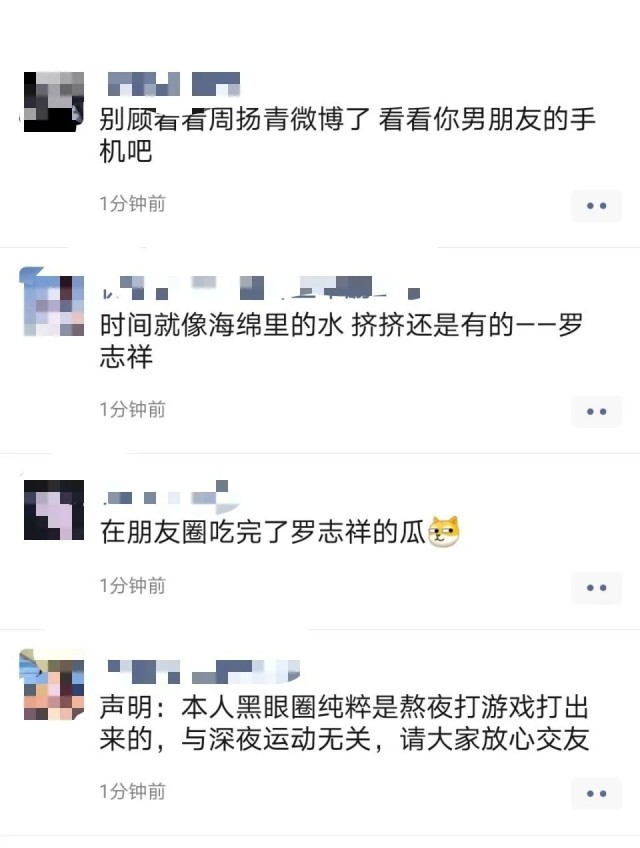Open the options under the 周扬青微博 post
Screen dimensions: 640x848
click(x=597, y=205)
